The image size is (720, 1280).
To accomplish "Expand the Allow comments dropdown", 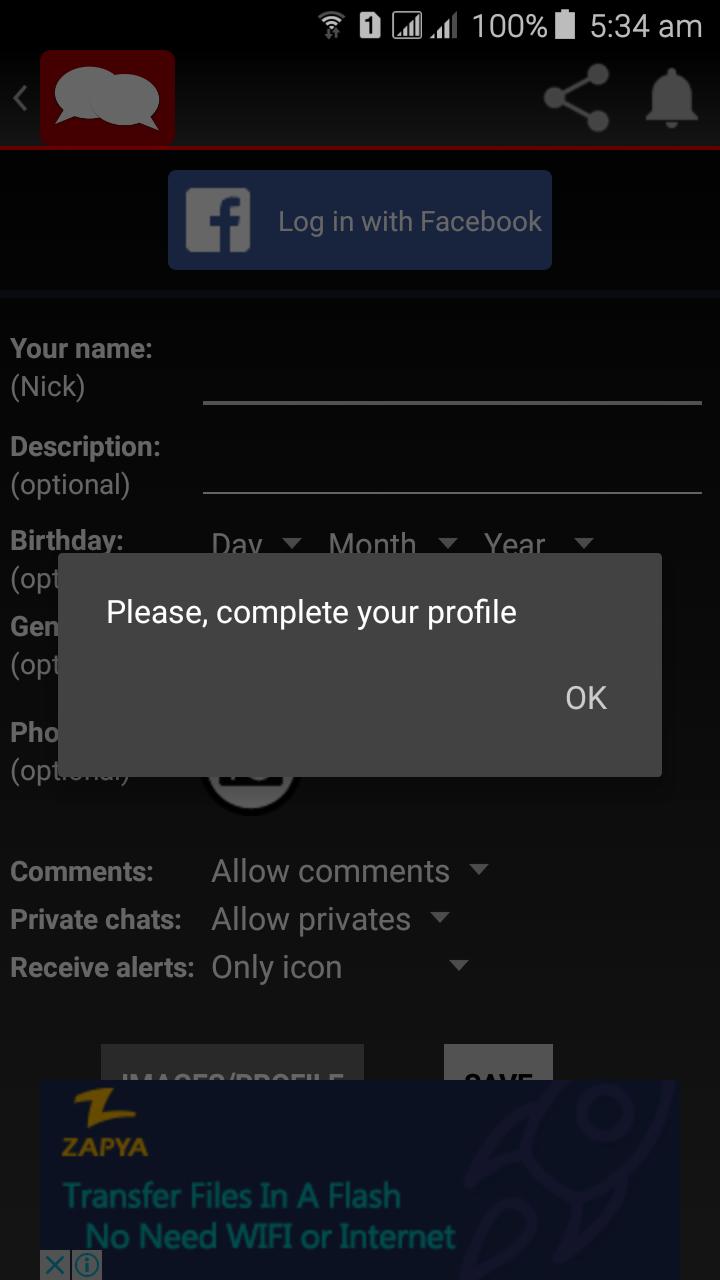I will (349, 871).
